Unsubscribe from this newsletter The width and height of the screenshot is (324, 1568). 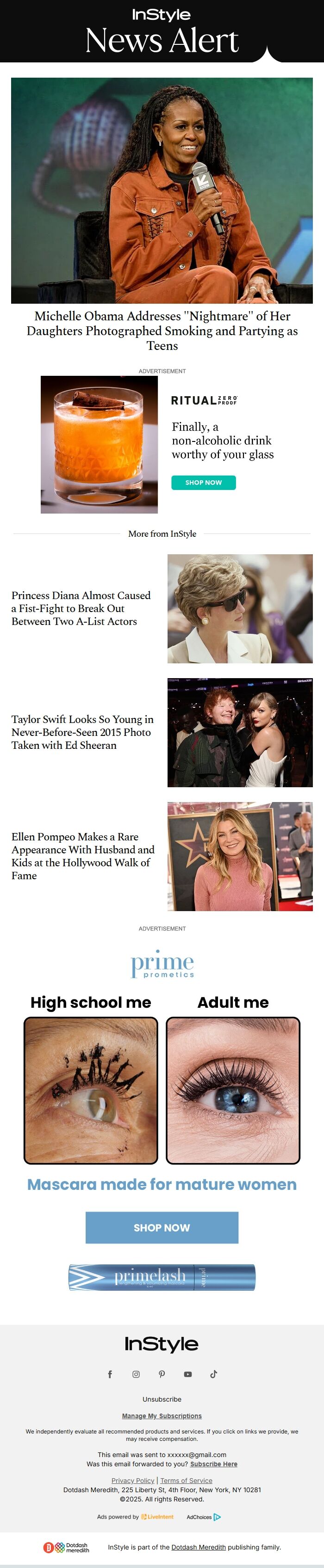click(x=162, y=1399)
